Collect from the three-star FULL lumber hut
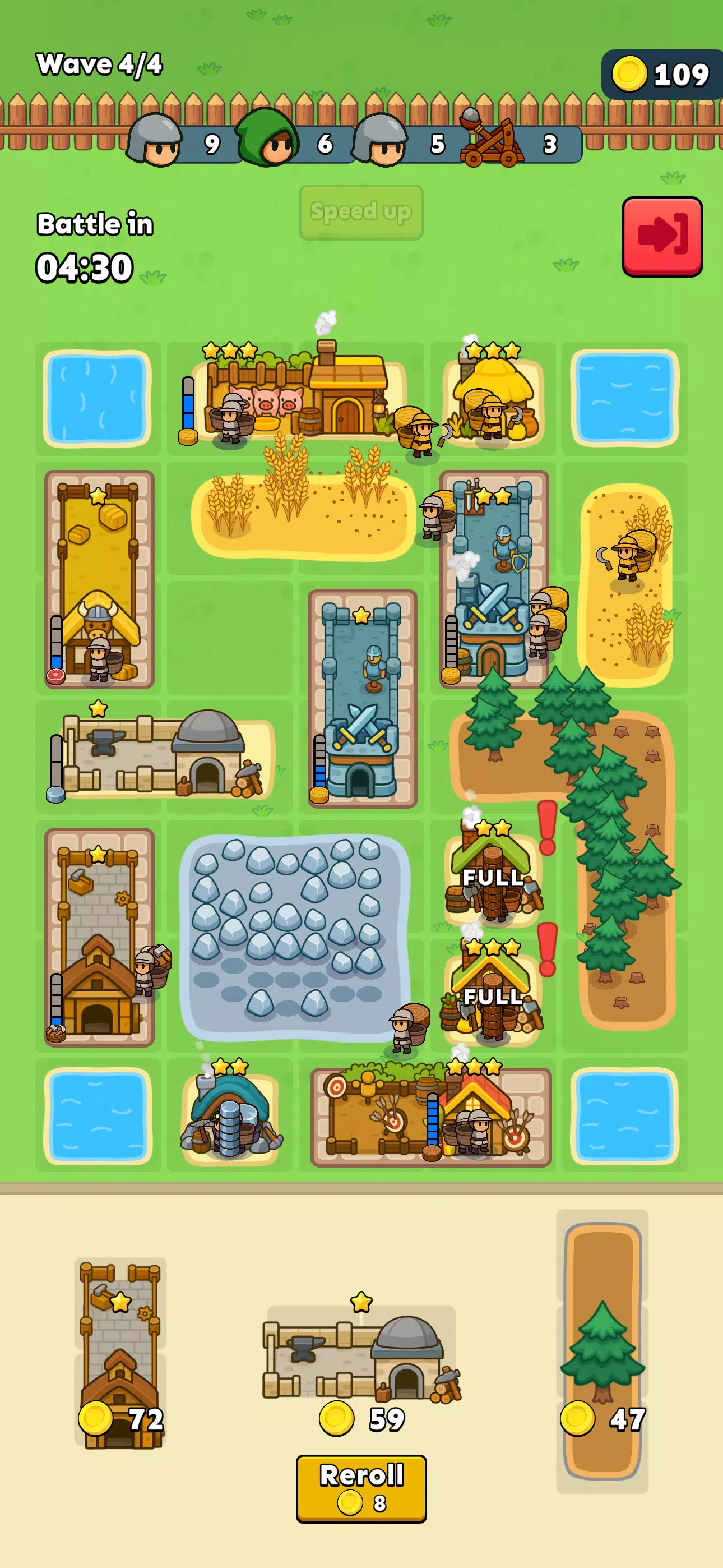 [x=493, y=996]
